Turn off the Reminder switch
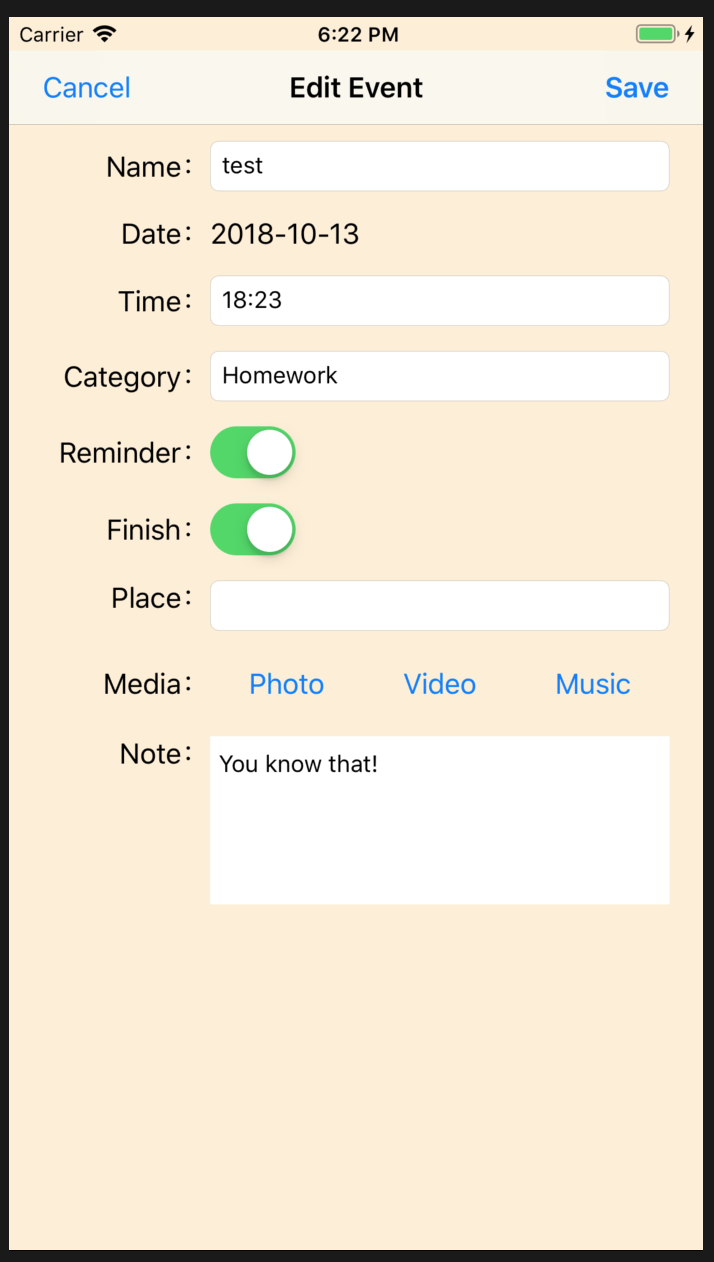The width and height of the screenshot is (714, 1262). click(253, 453)
